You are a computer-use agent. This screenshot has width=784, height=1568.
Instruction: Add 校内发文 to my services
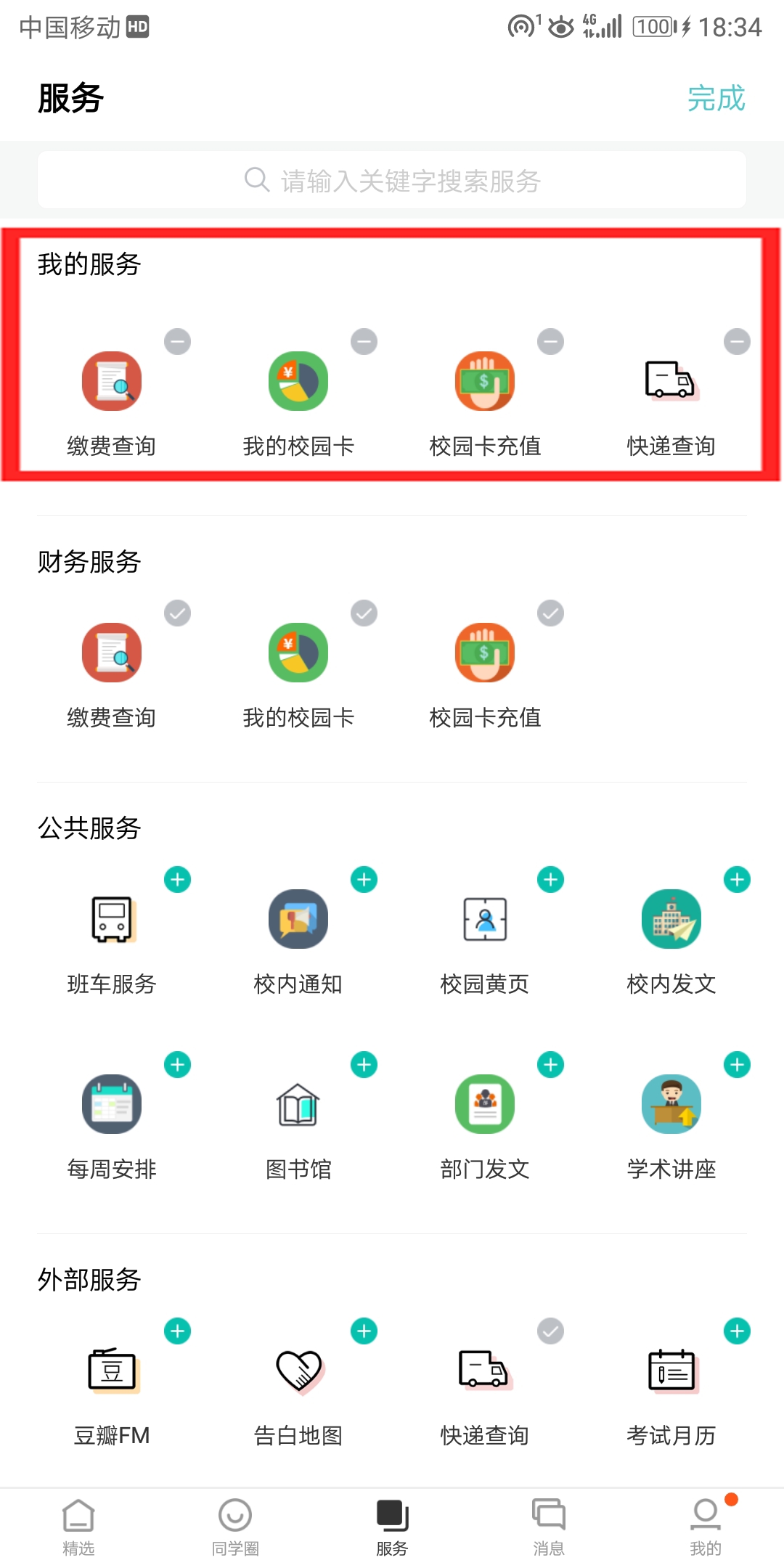(737, 880)
